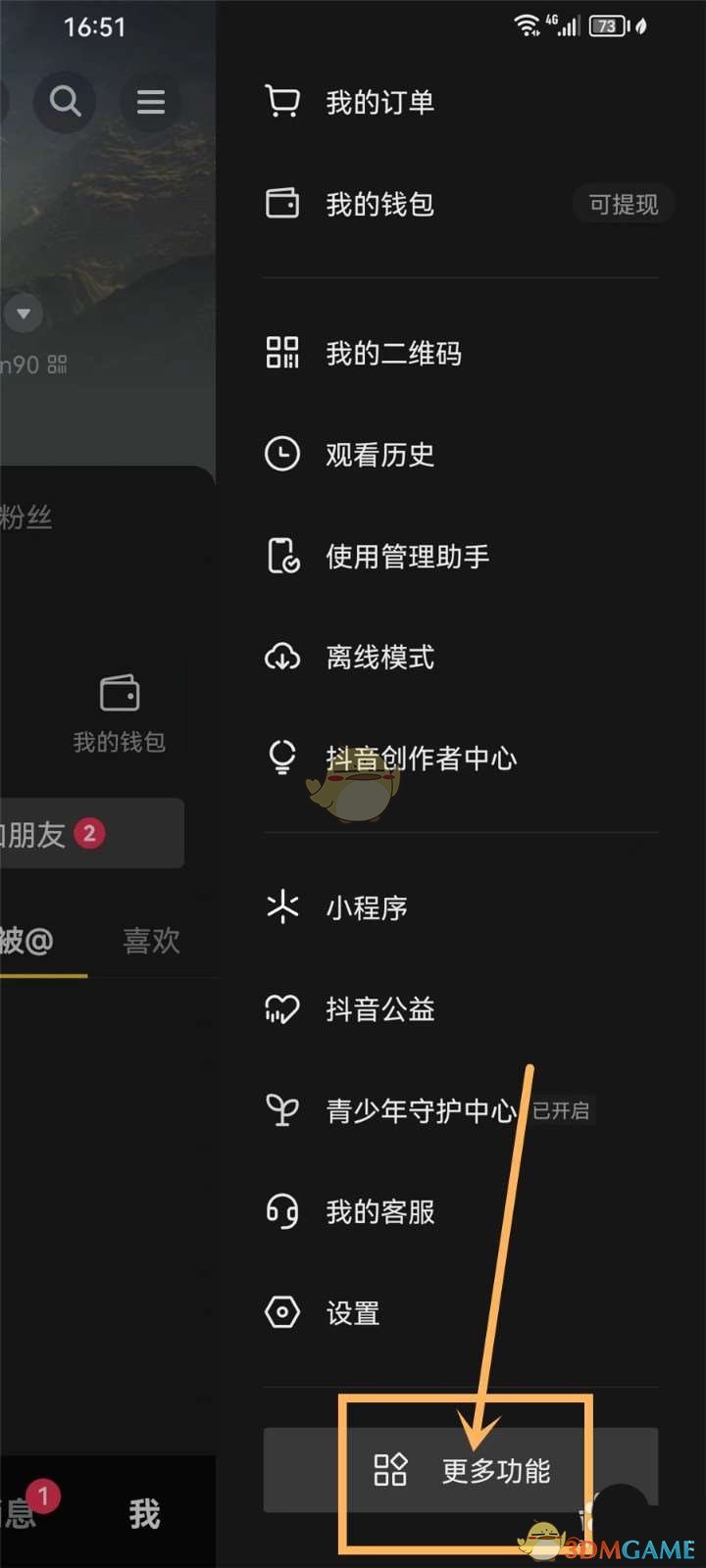Open 我的钱包 in the side menu
This screenshot has width=706, height=1568.
click(379, 204)
